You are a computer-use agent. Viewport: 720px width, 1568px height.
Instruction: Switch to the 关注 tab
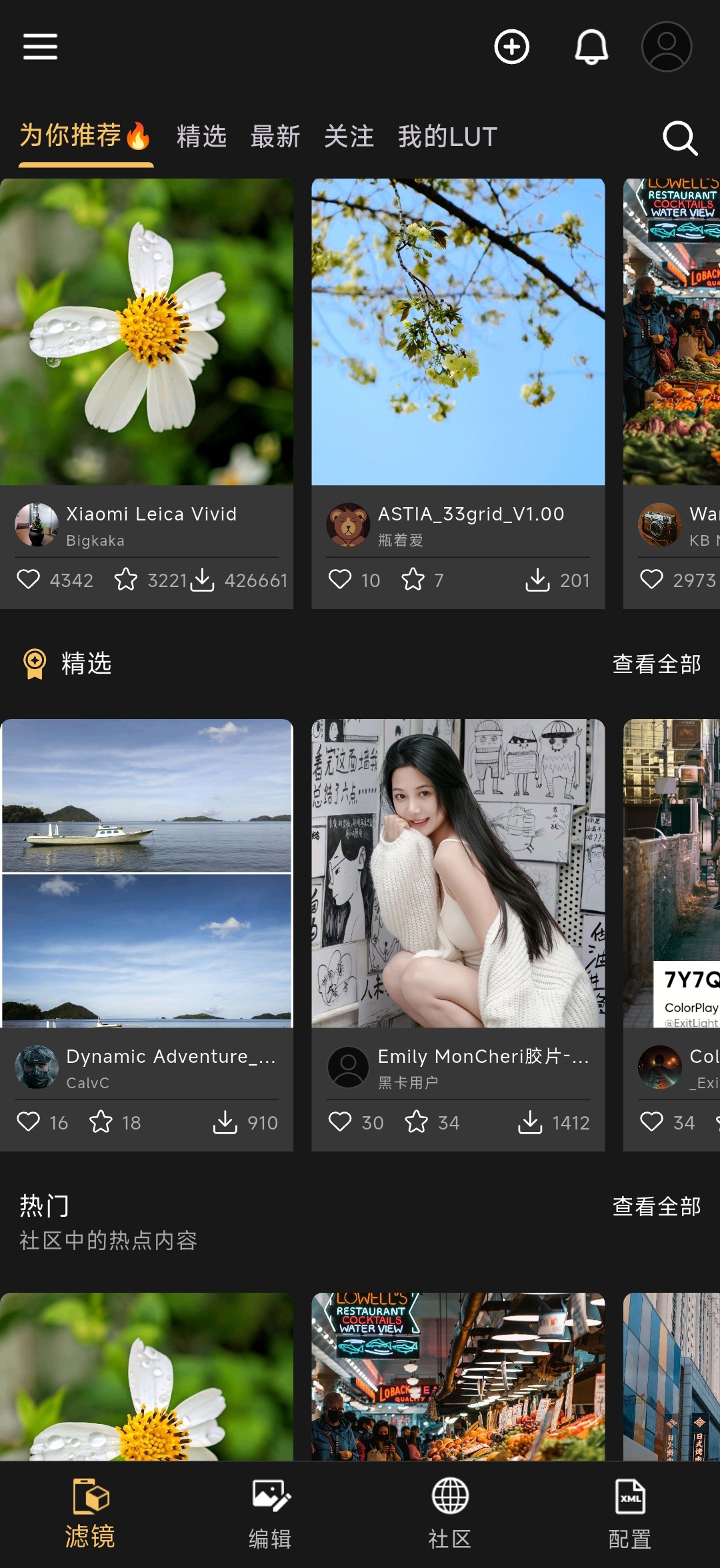click(349, 137)
